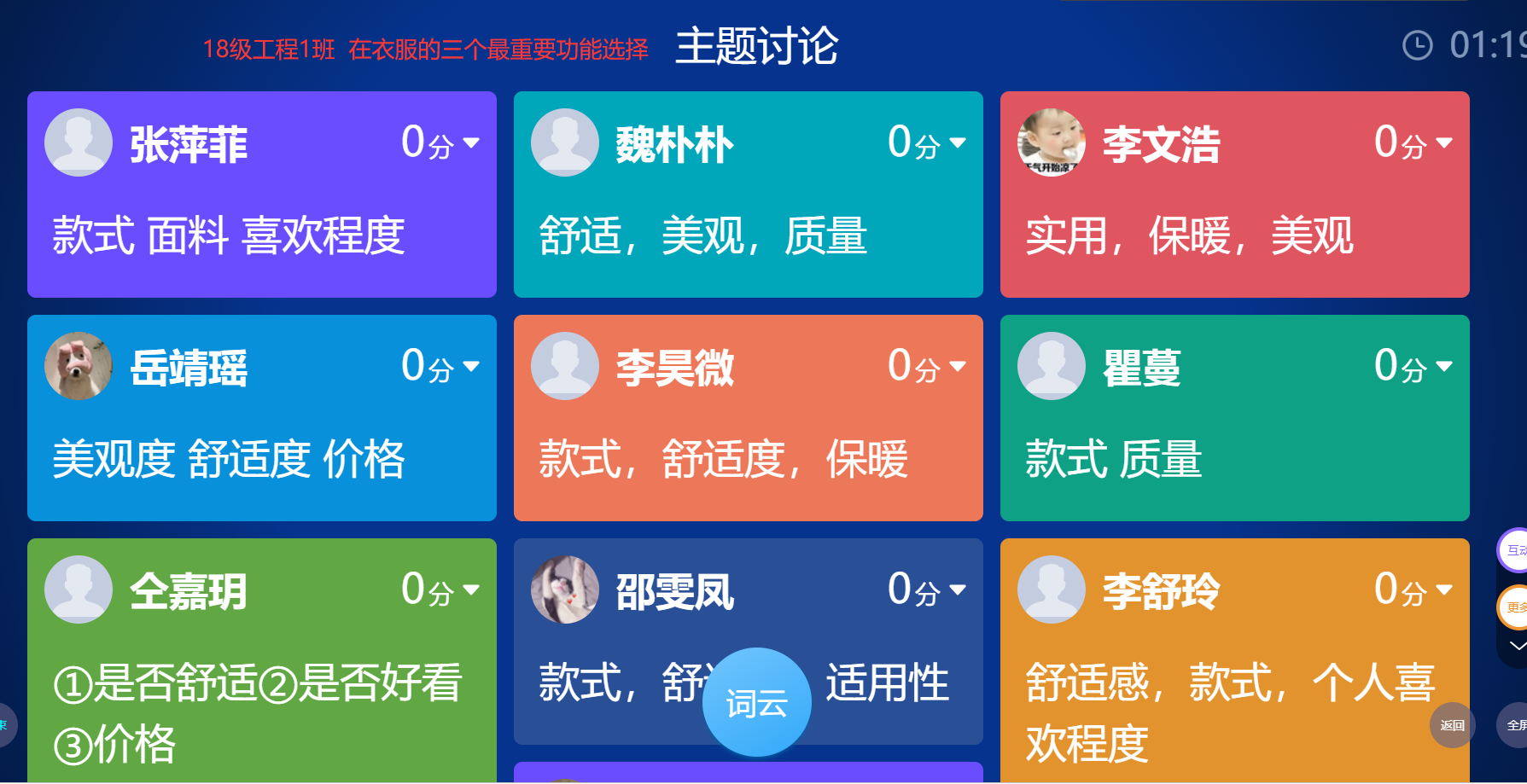The image size is (1527, 784).
Task: Open score dropdown for 李昊微
Action: [x=957, y=367]
